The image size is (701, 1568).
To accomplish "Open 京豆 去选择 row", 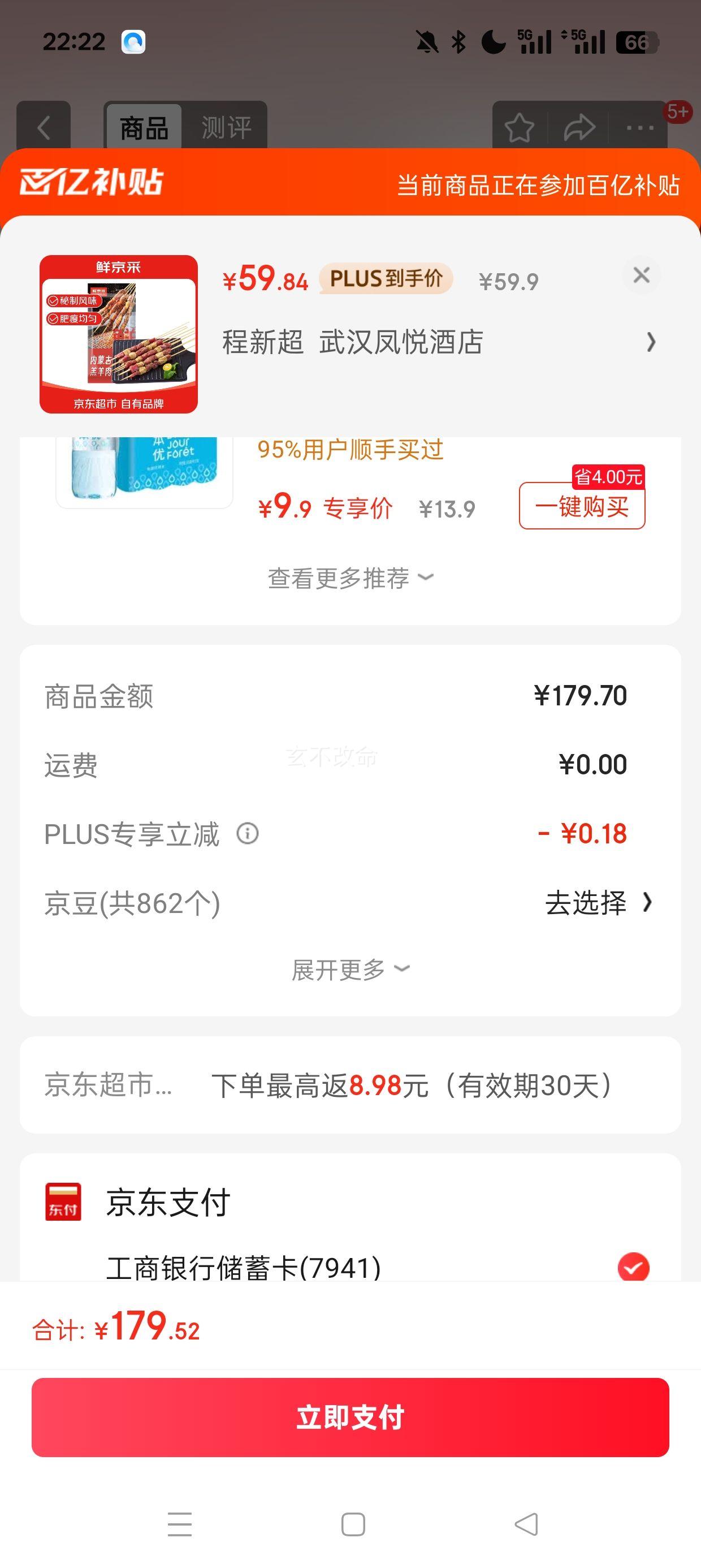I will coord(598,903).
